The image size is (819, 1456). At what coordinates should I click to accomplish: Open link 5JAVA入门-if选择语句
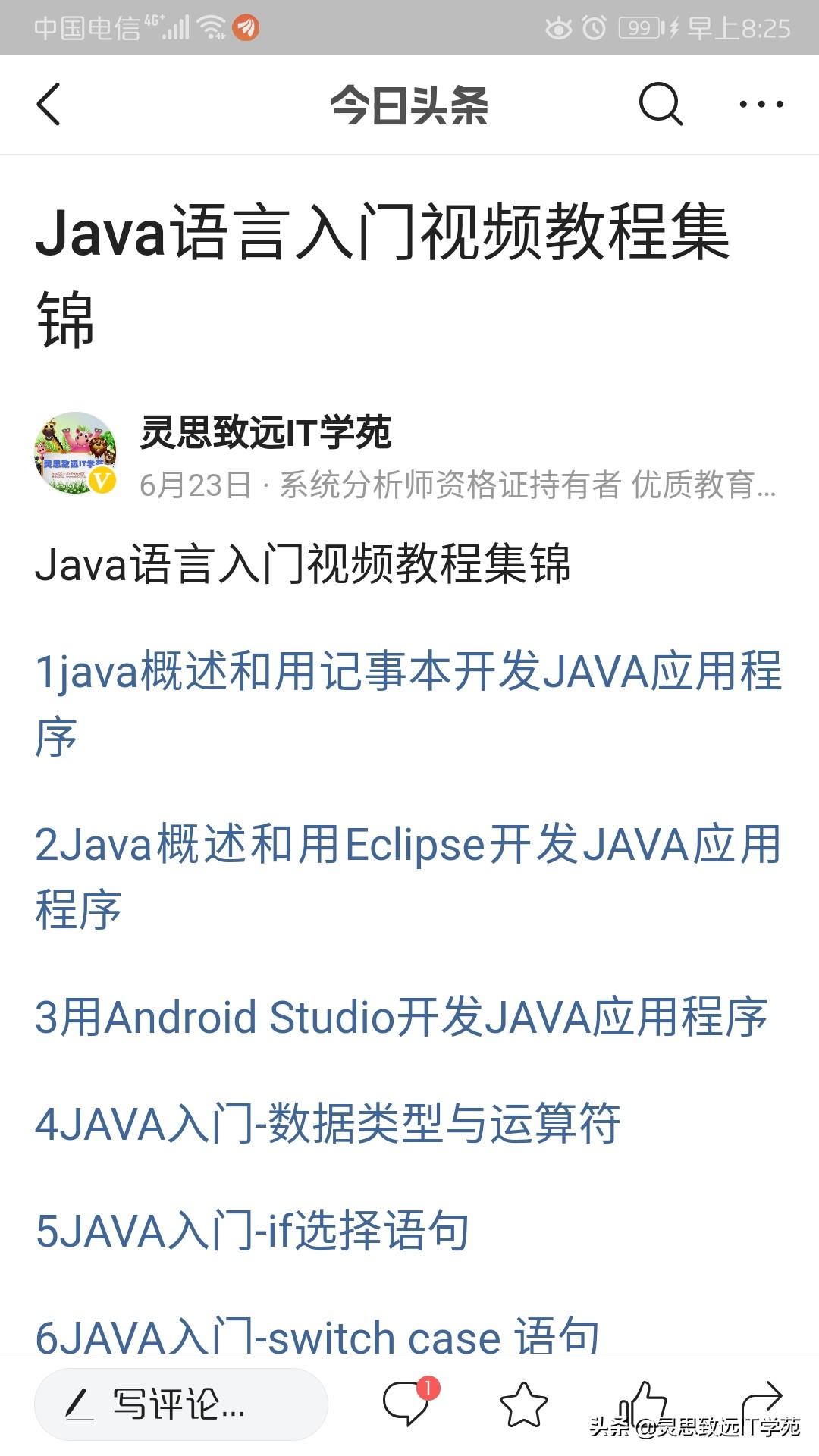click(x=253, y=1231)
